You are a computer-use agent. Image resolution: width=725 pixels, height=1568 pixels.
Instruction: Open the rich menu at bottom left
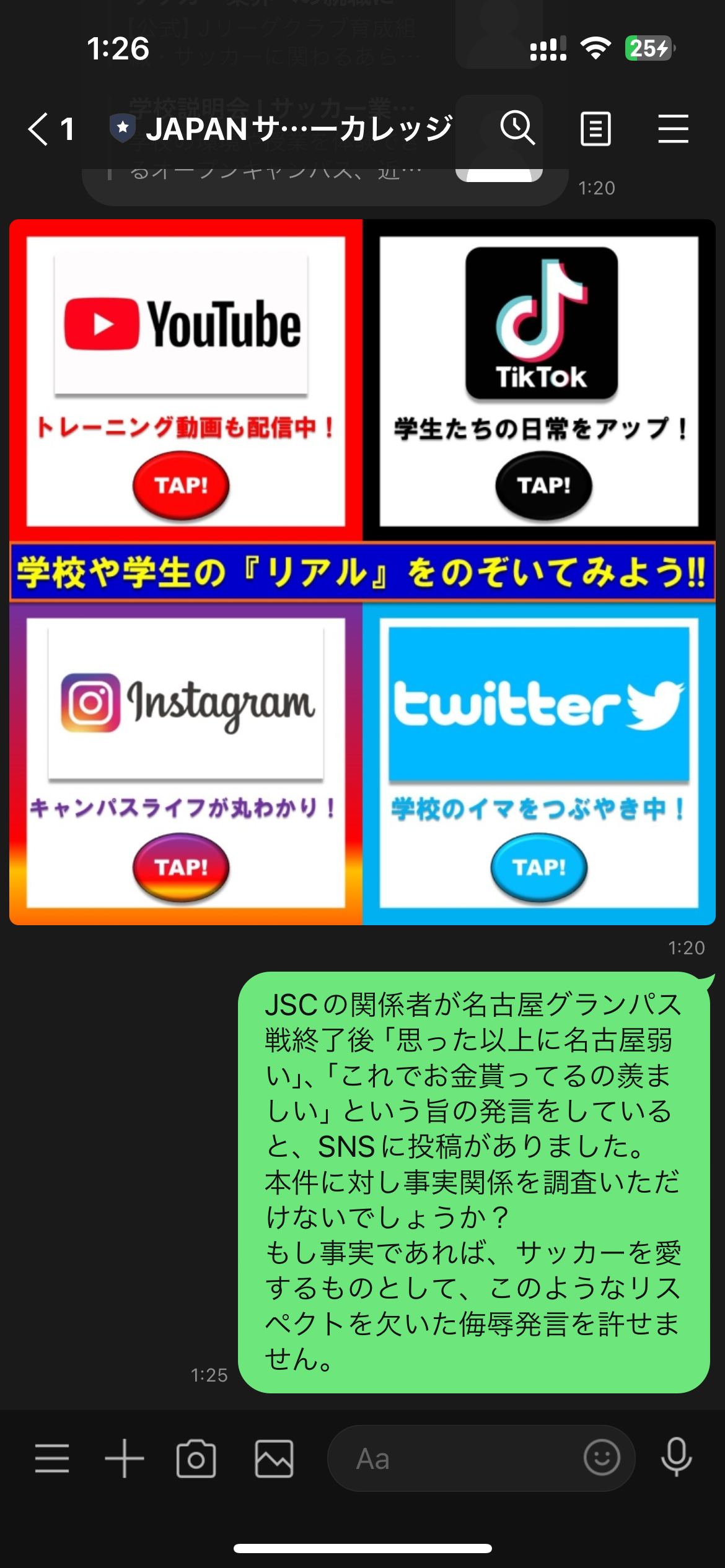(52, 1458)
